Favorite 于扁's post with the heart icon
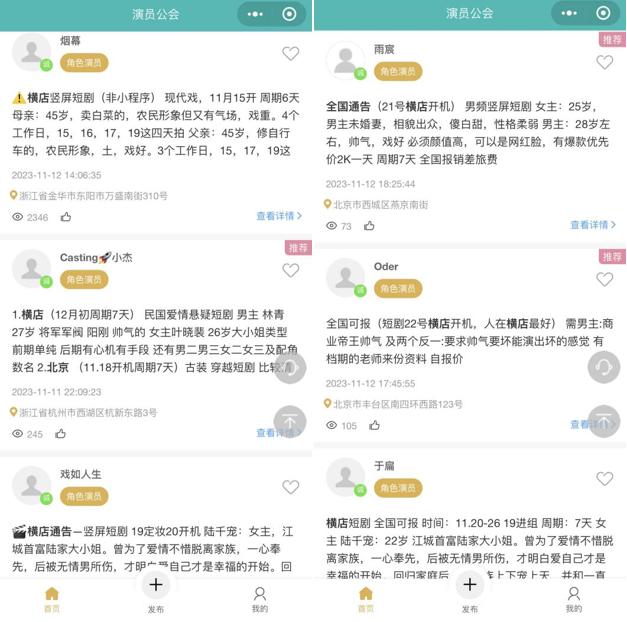Image resolution: width=627 pixels, height=622 pixels. pos(604,479)
